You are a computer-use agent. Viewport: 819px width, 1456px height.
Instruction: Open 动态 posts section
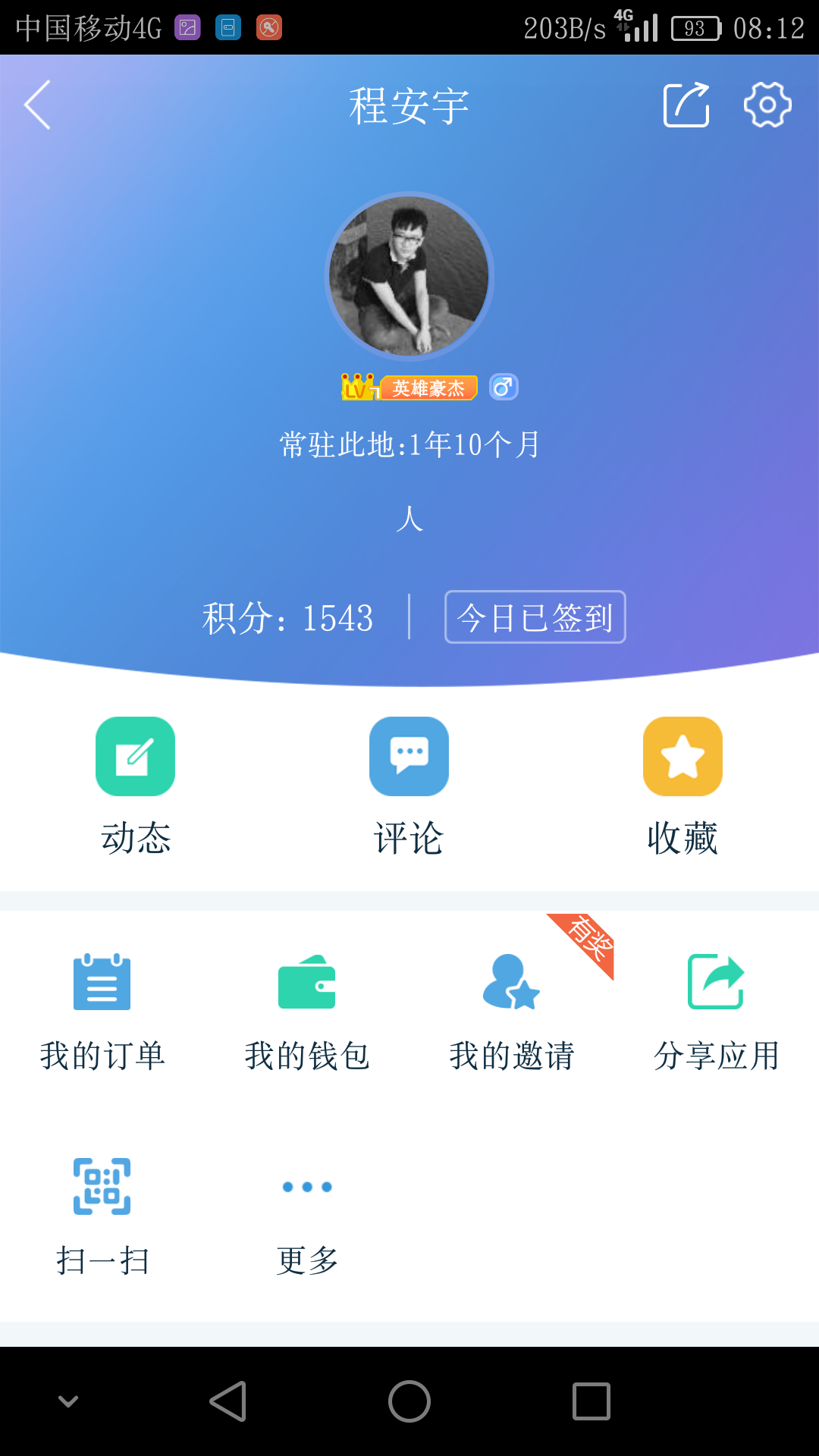136,785
